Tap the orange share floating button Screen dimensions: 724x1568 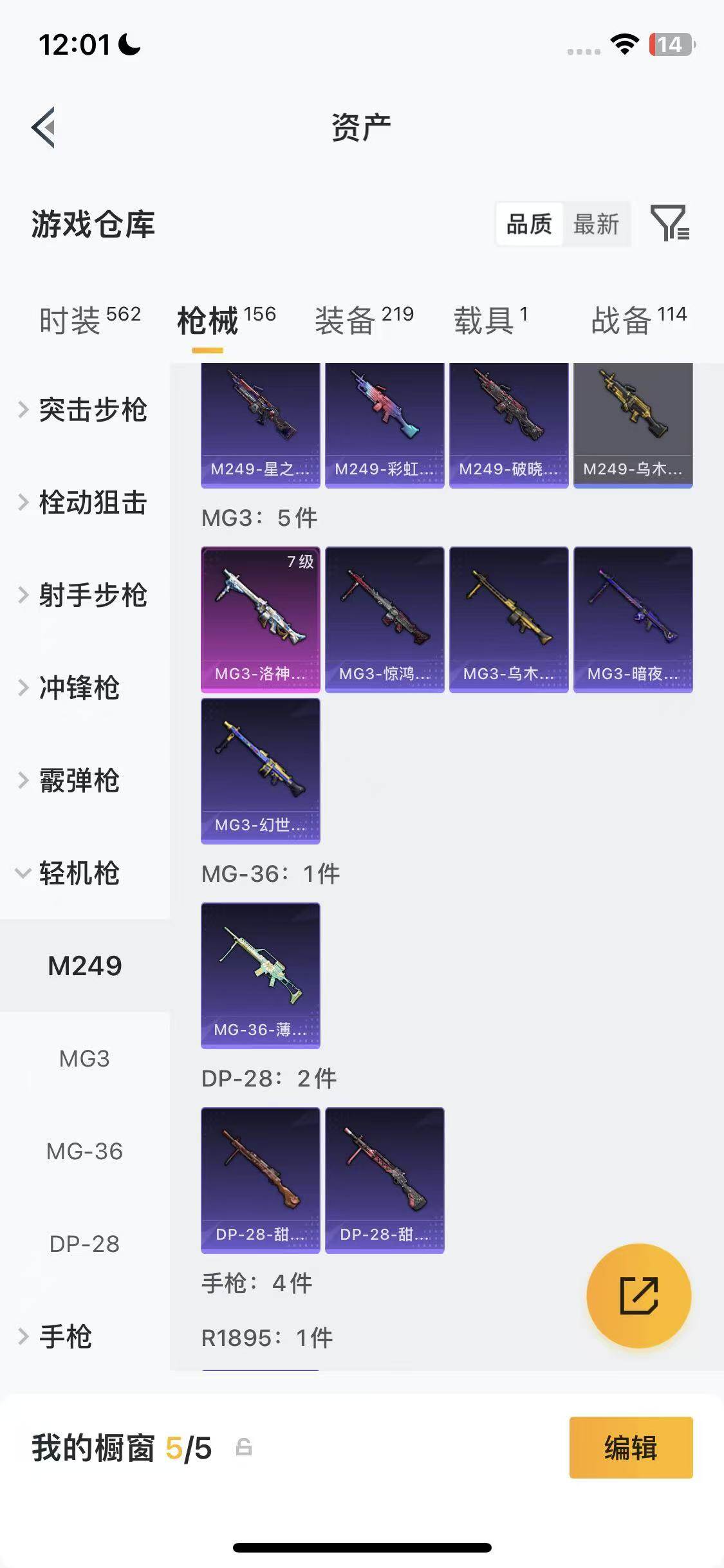pos(638,1296)
